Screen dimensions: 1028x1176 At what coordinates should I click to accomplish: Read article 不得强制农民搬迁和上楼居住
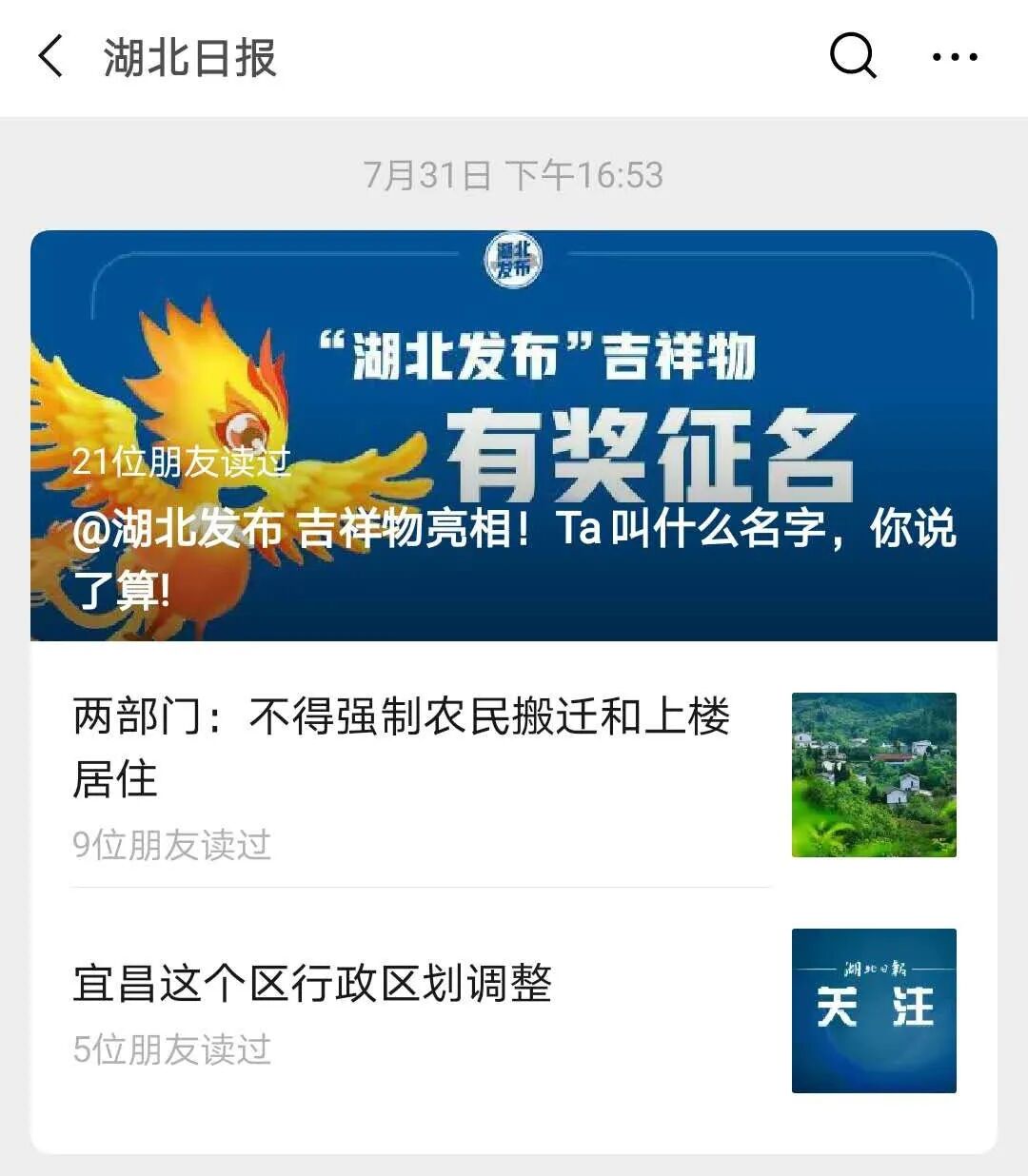(402, 747)
